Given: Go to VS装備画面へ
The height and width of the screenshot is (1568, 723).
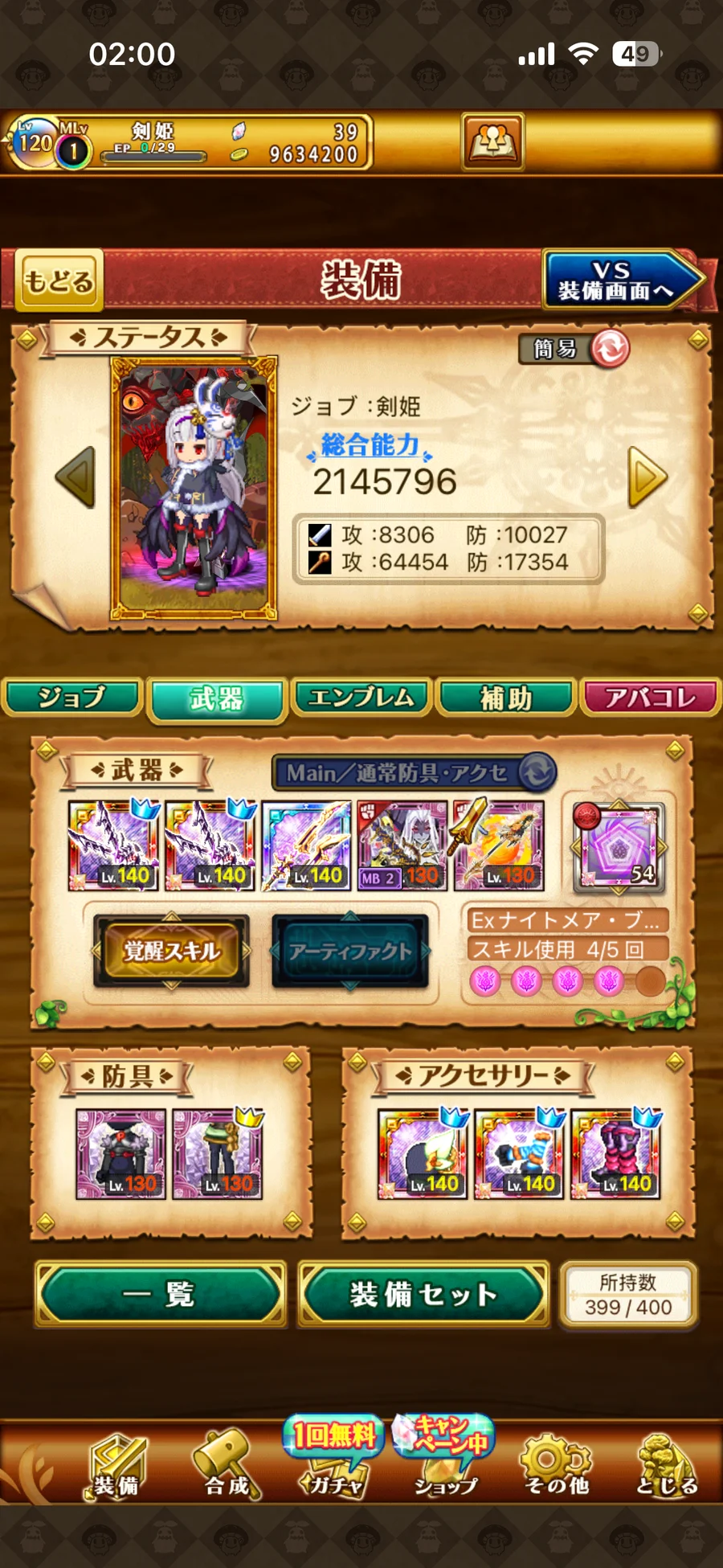Looking at the screenshot, I should pyautogui.click(x=619, y=280).
